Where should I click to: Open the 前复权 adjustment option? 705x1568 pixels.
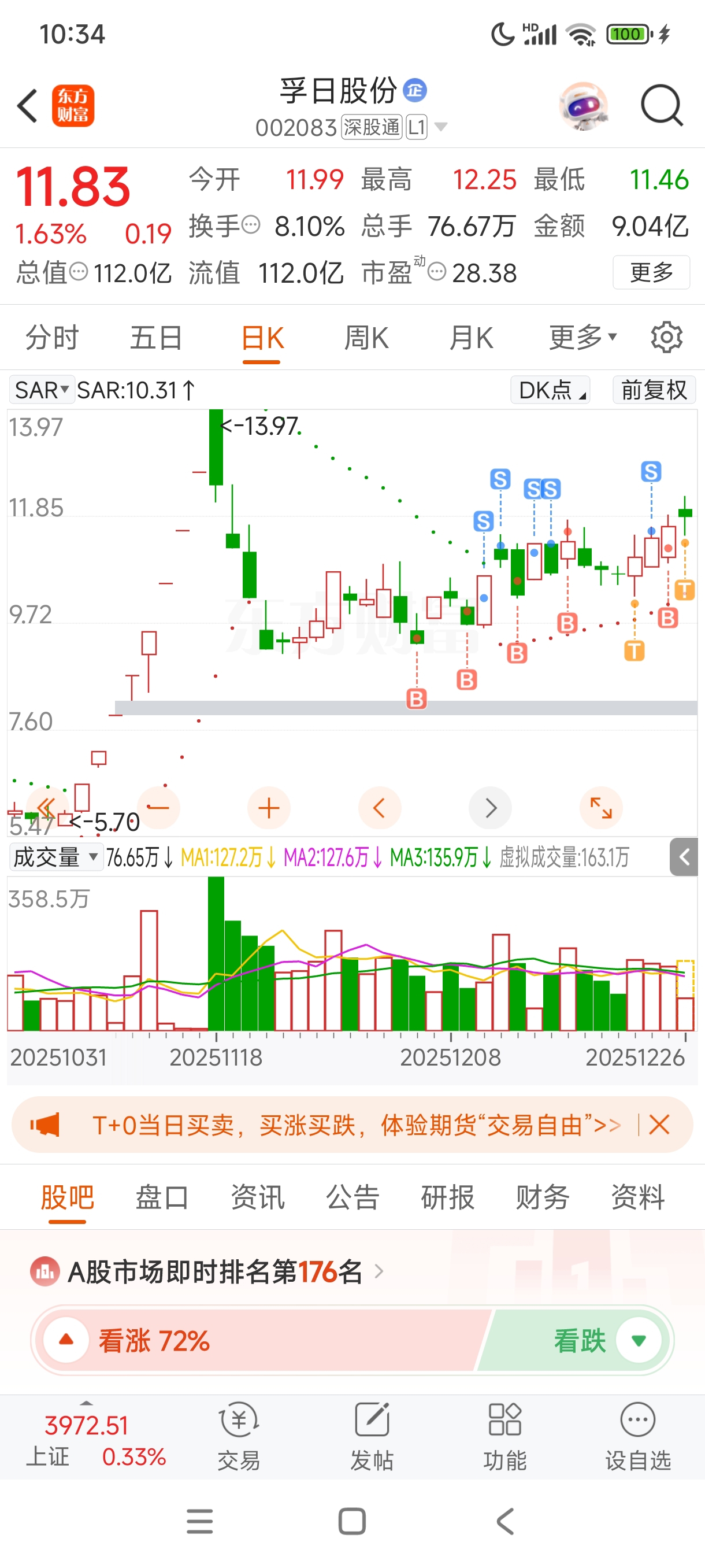point(654,390)
